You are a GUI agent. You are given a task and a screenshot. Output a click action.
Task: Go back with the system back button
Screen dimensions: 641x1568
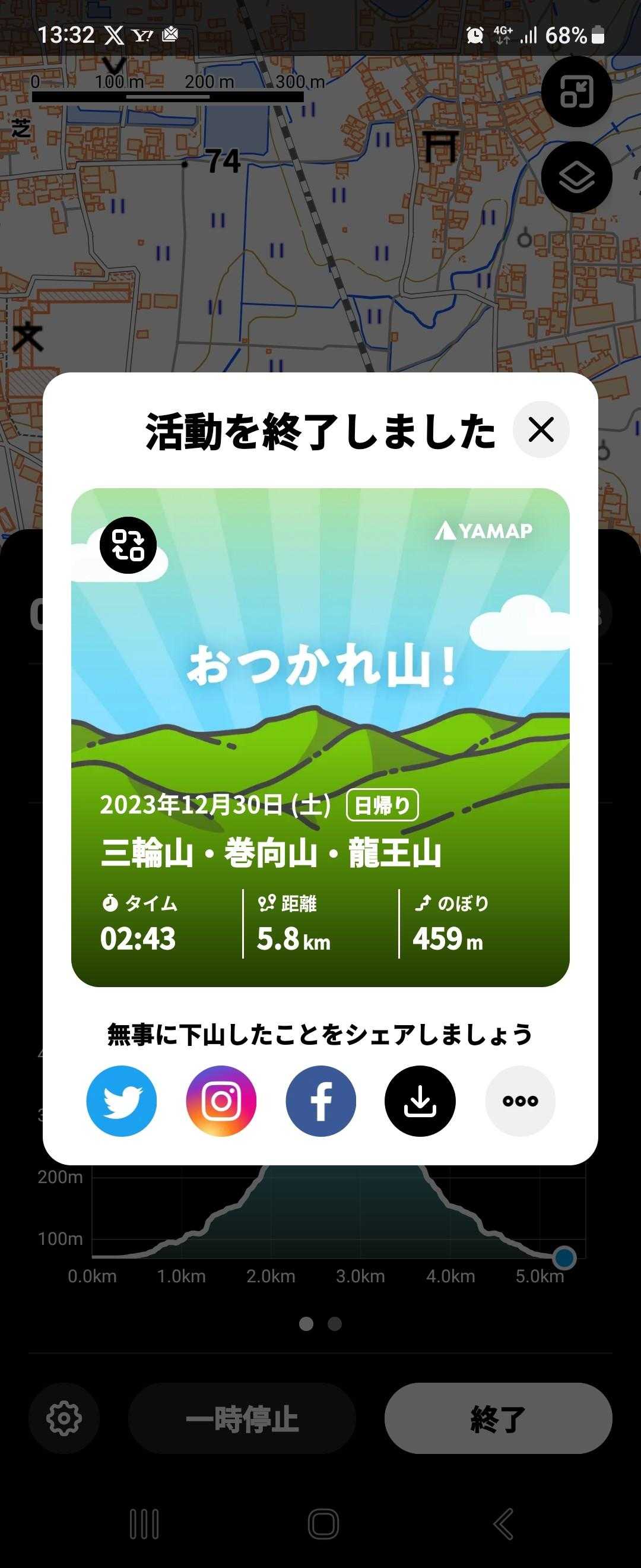coord(503,1523)
